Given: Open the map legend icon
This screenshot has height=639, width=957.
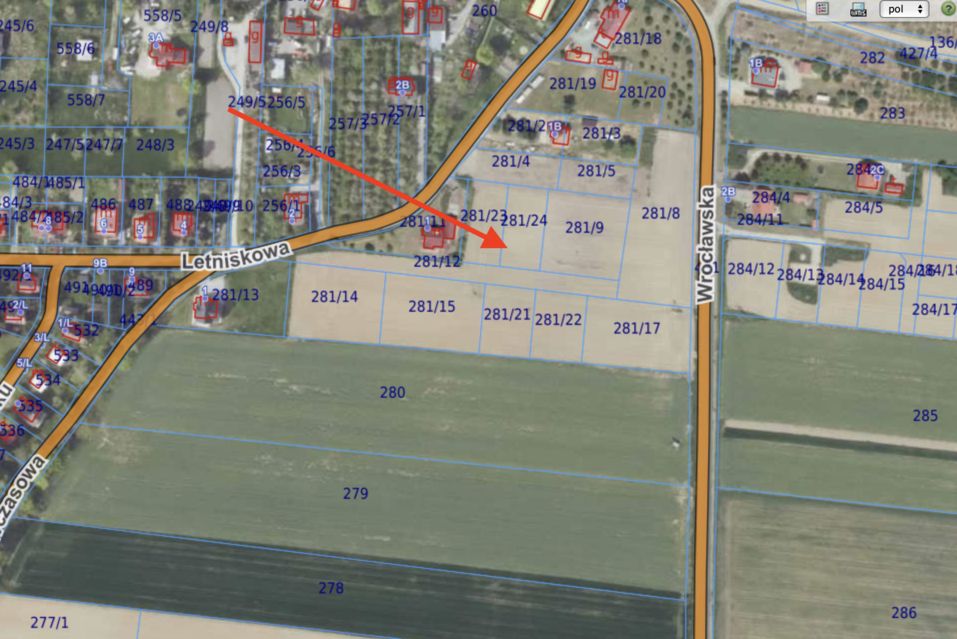Looking at the screenshot, I should [822, 9].
